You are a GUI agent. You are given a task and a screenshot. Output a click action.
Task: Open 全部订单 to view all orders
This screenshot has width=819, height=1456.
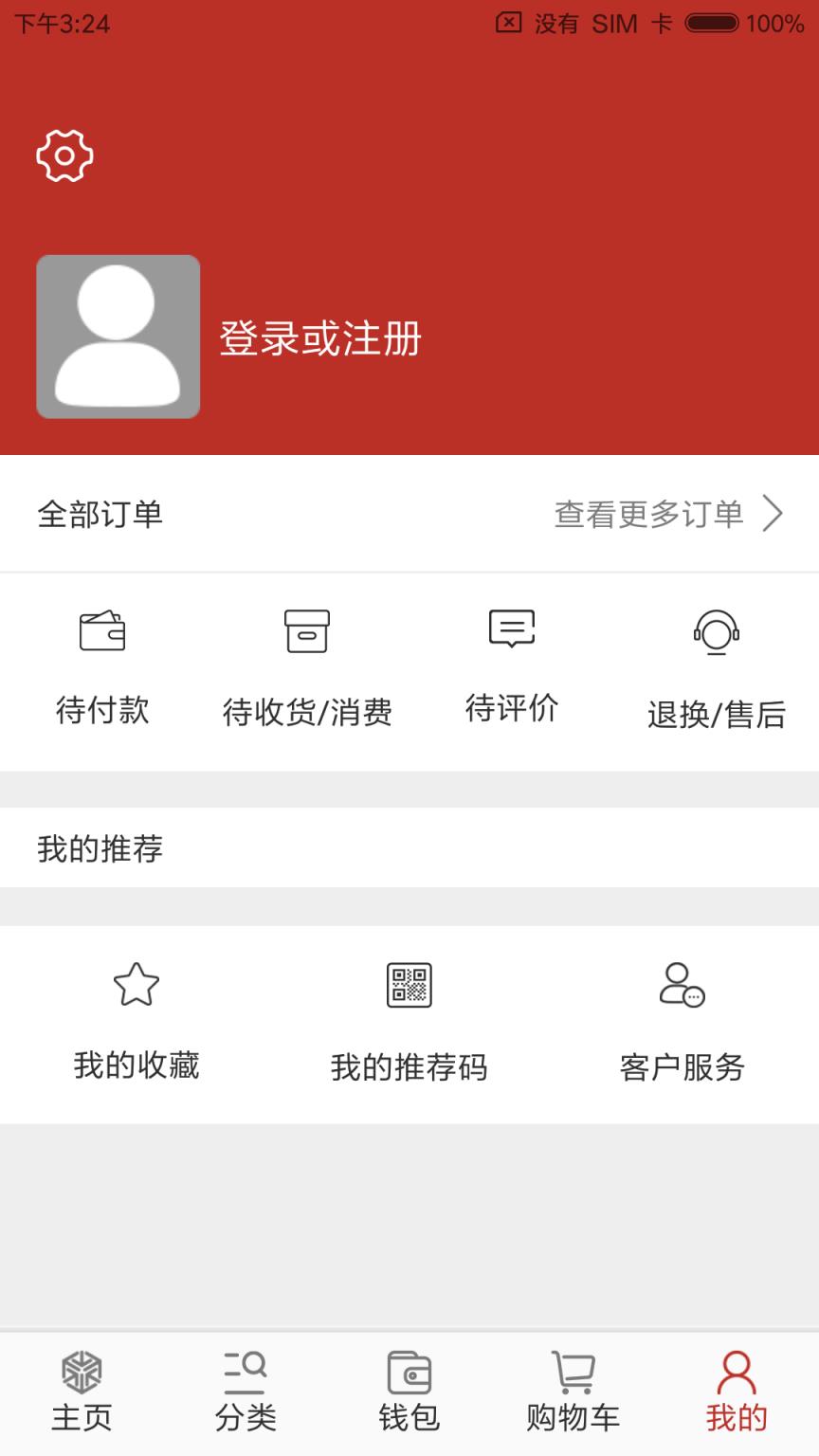coord(100,514)
